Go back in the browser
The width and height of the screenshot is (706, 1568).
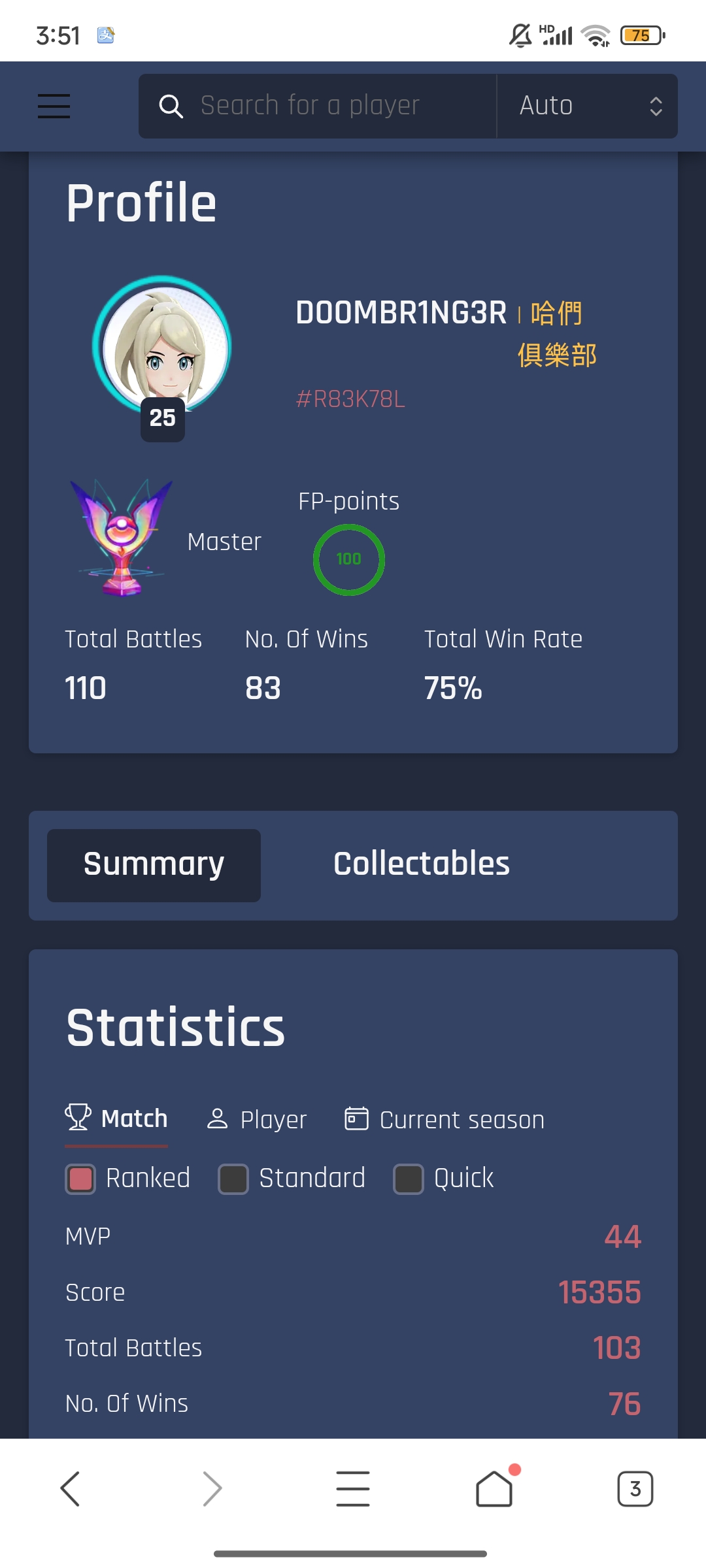point(70,1489)
